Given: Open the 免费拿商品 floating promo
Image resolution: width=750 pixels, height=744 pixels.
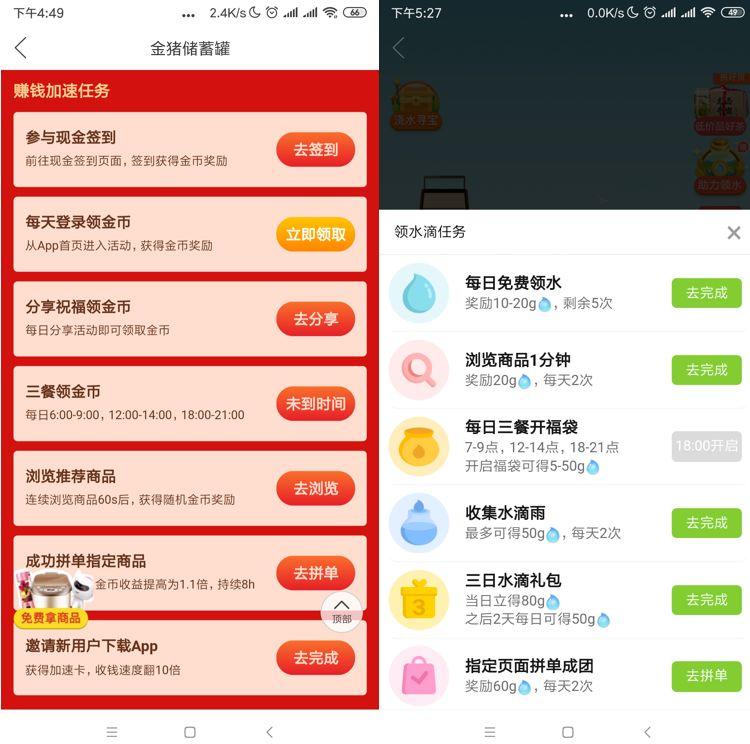Looking at the screenshot, I should pos(50,598).
